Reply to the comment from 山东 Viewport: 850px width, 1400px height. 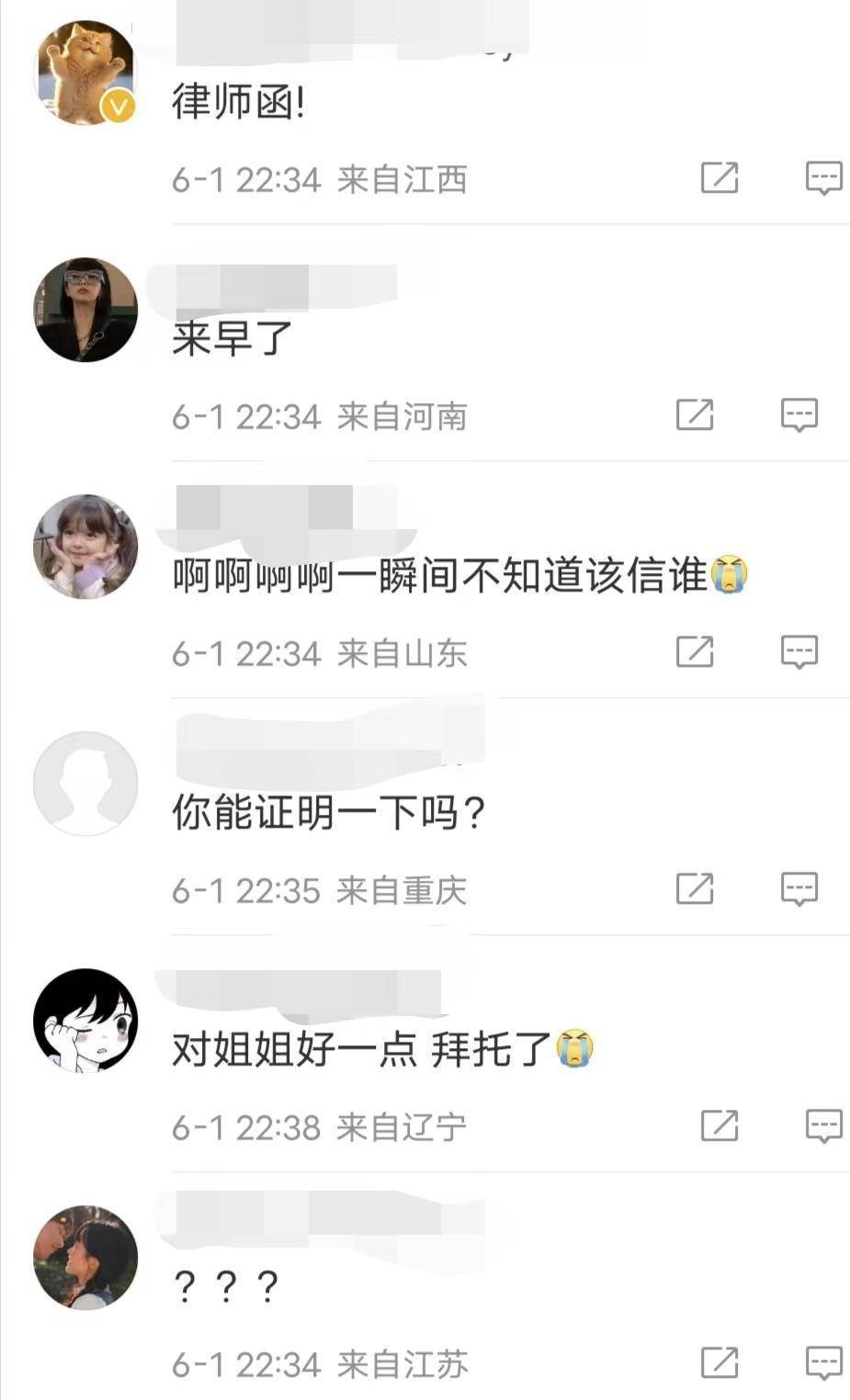799,651
